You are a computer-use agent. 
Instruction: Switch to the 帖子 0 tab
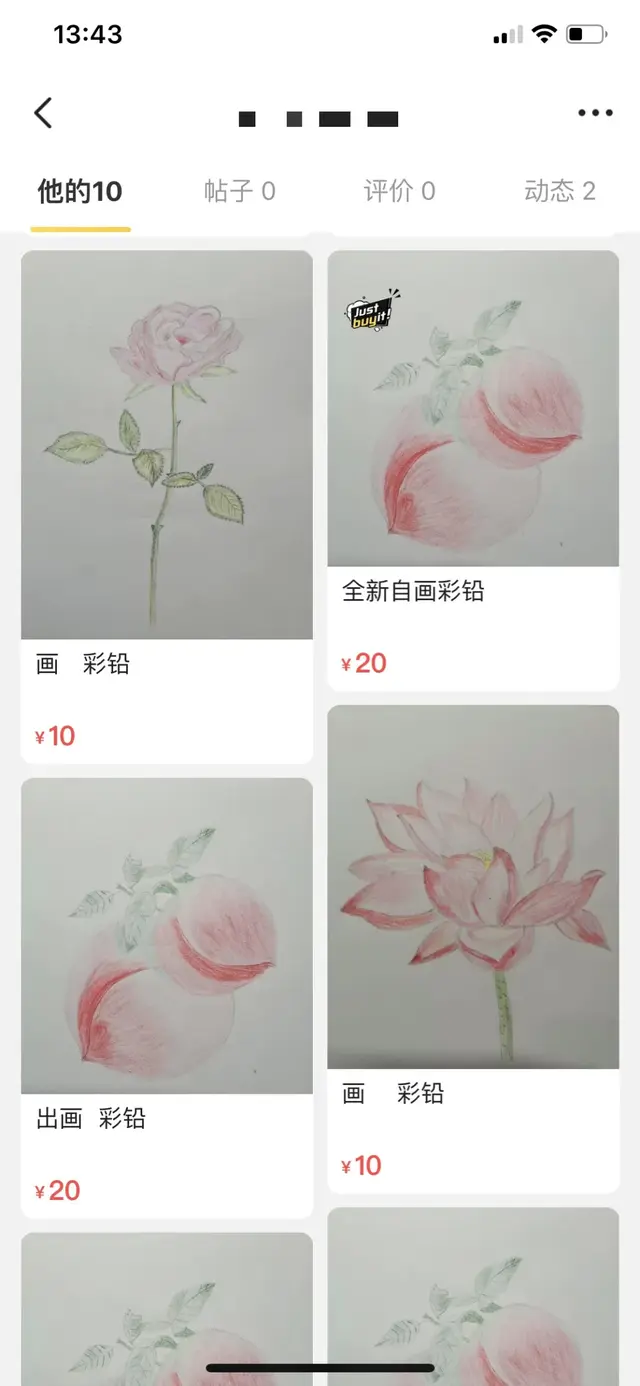[240, 191]
